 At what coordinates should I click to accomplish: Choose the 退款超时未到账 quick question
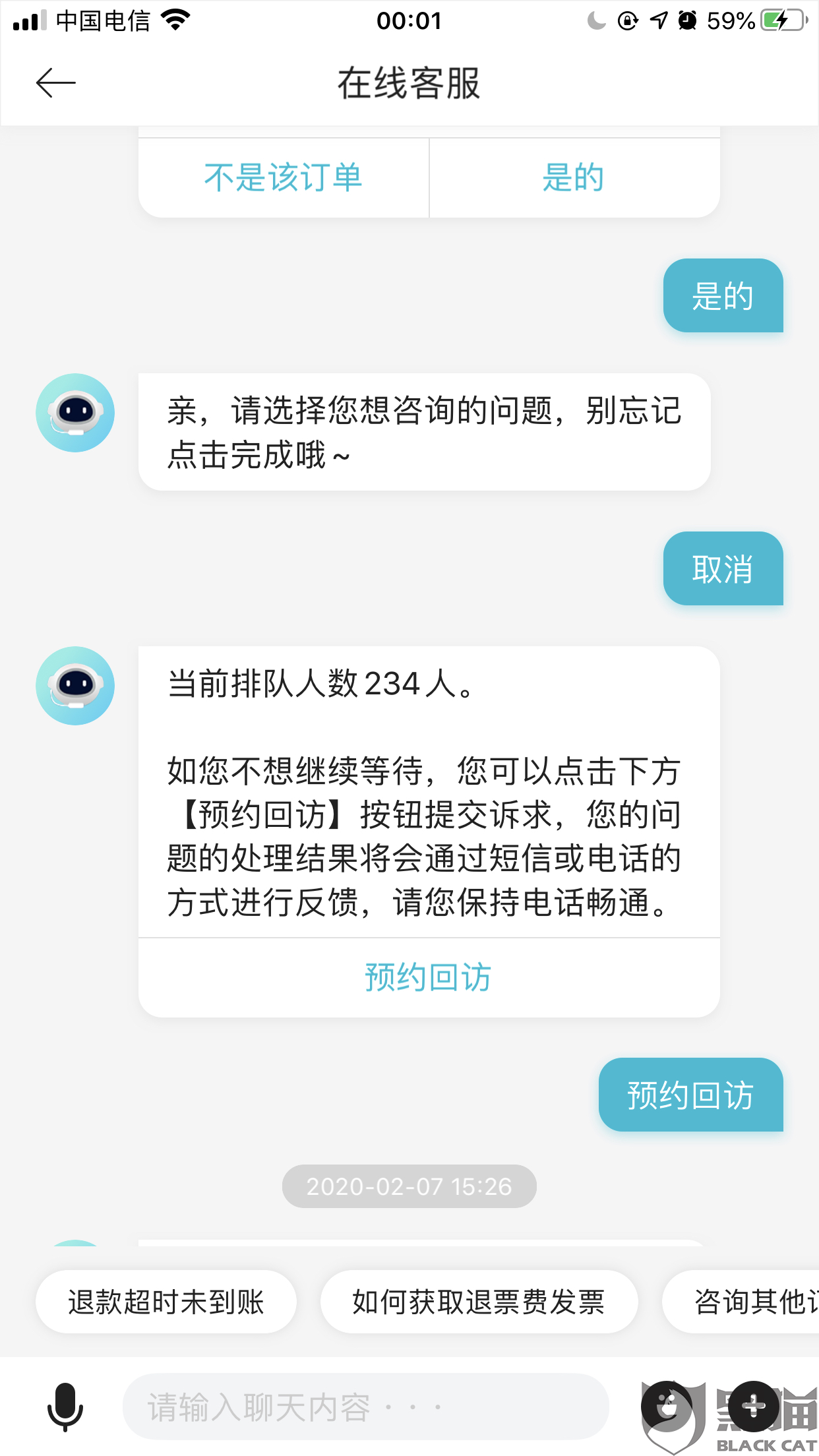166,1302
